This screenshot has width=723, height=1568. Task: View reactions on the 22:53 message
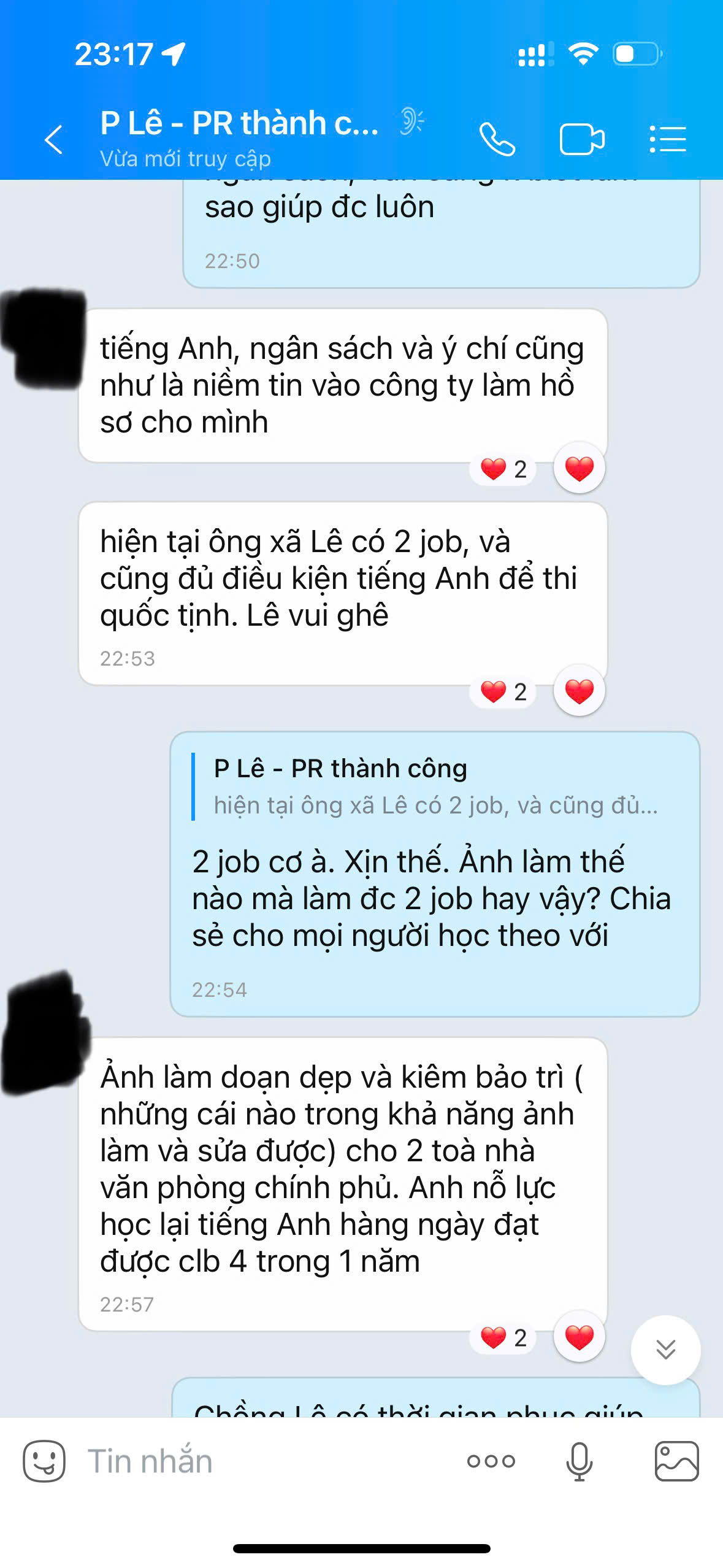pyautogui.click(x=504, y=692)
